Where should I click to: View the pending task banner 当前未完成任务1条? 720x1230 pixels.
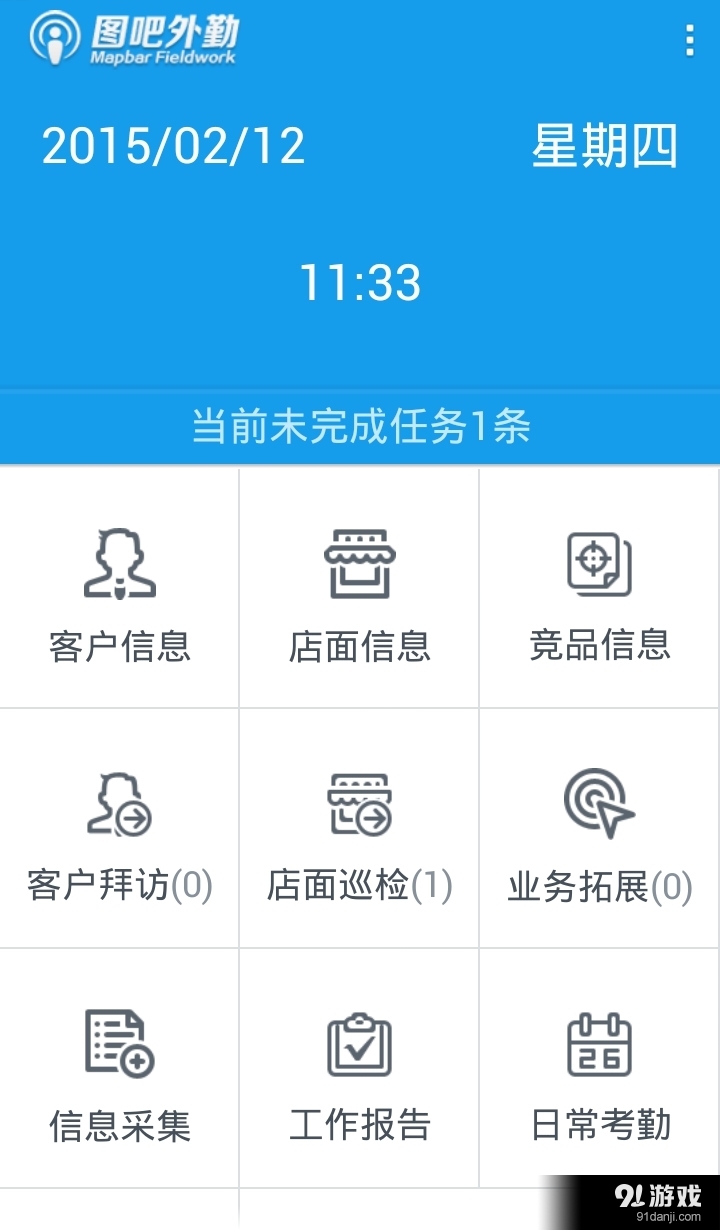(360, 425)
